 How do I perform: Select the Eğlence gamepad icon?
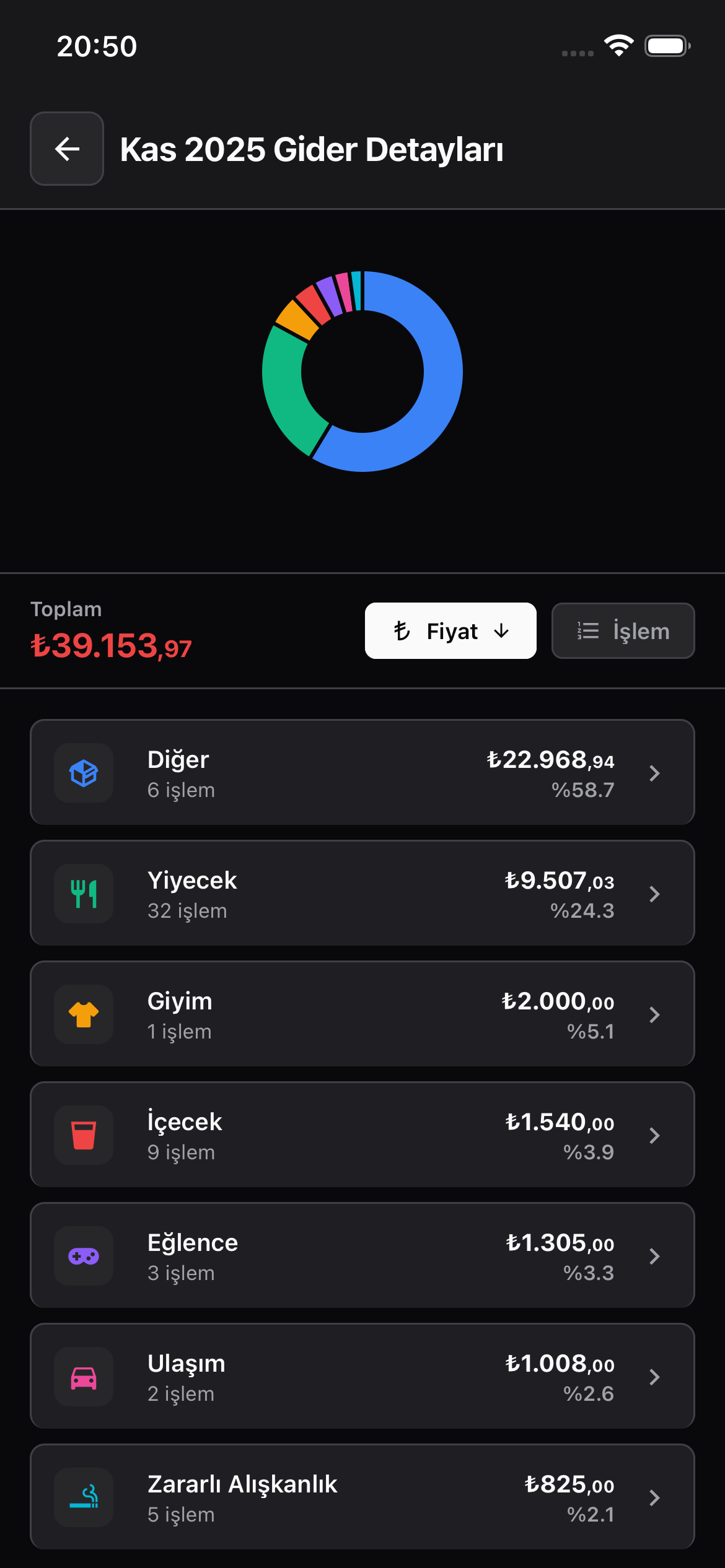[x=84, y=1256]
